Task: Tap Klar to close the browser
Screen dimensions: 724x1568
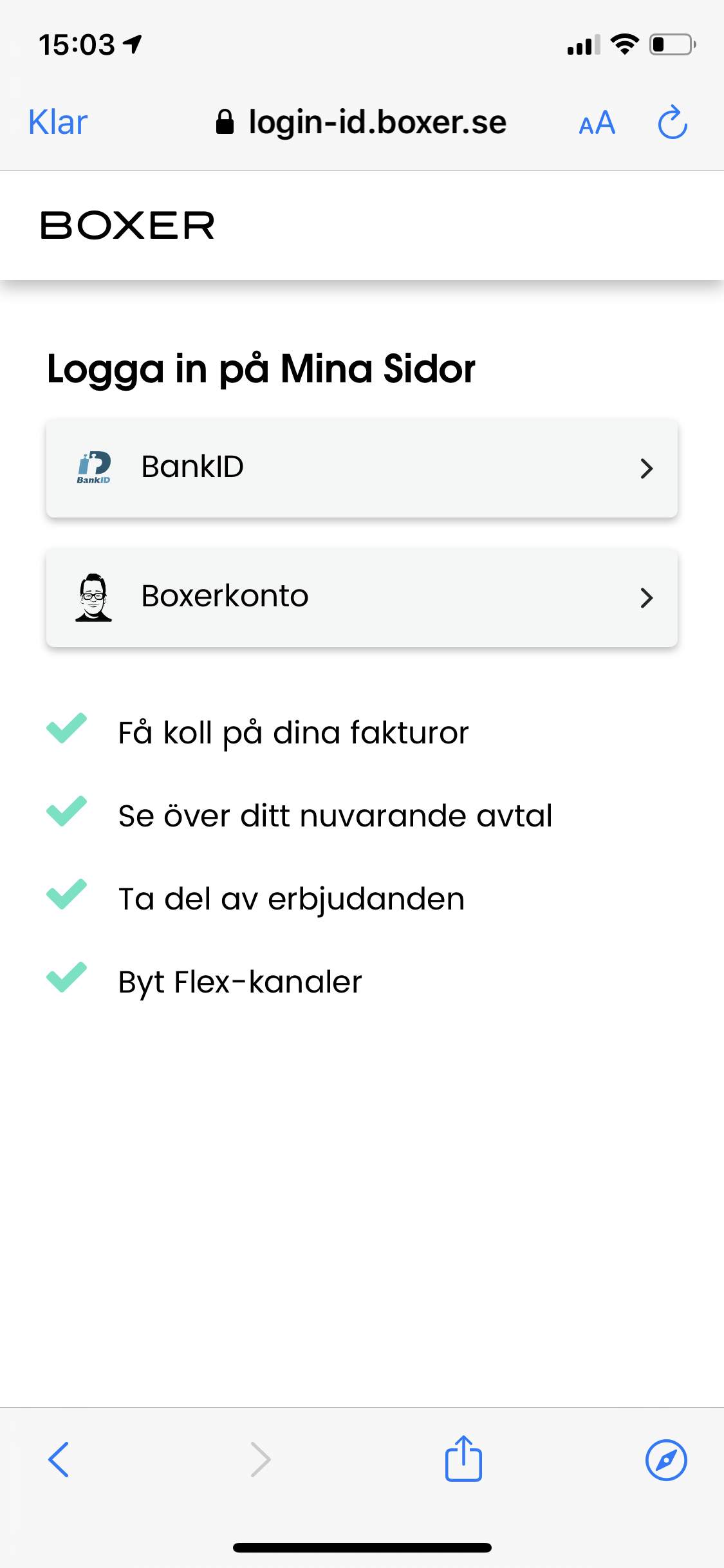Action: tap(58, 122)
